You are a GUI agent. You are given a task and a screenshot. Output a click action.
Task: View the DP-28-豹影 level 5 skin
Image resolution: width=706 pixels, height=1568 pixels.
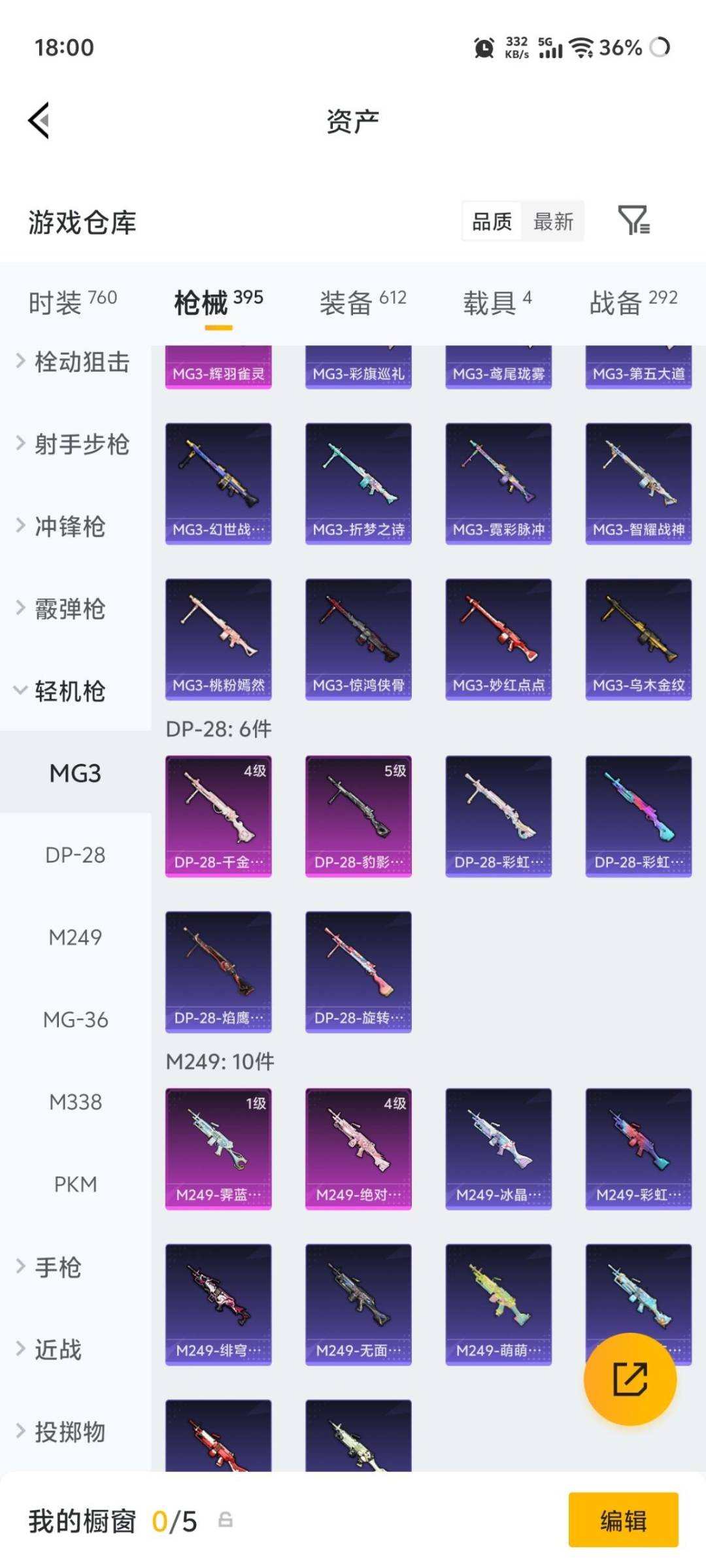pos(358,816)
